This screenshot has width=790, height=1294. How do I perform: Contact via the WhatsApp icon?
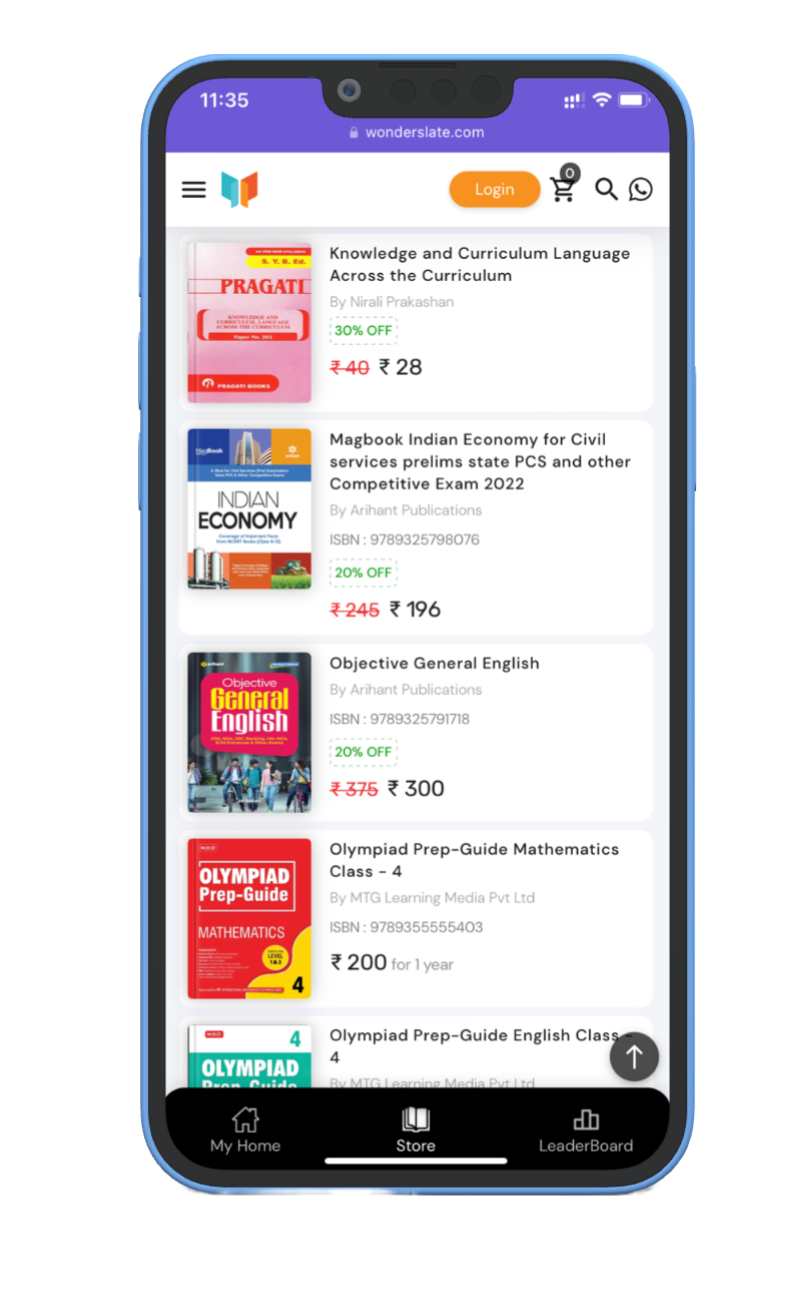[x=640, y=189]
